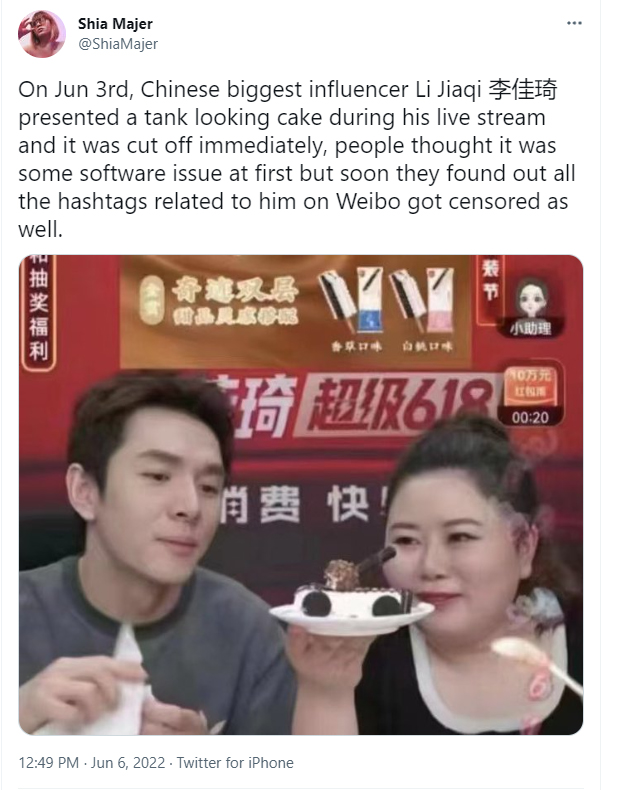Open the attached live stream photo
The image size is (622, 790).
301,495
